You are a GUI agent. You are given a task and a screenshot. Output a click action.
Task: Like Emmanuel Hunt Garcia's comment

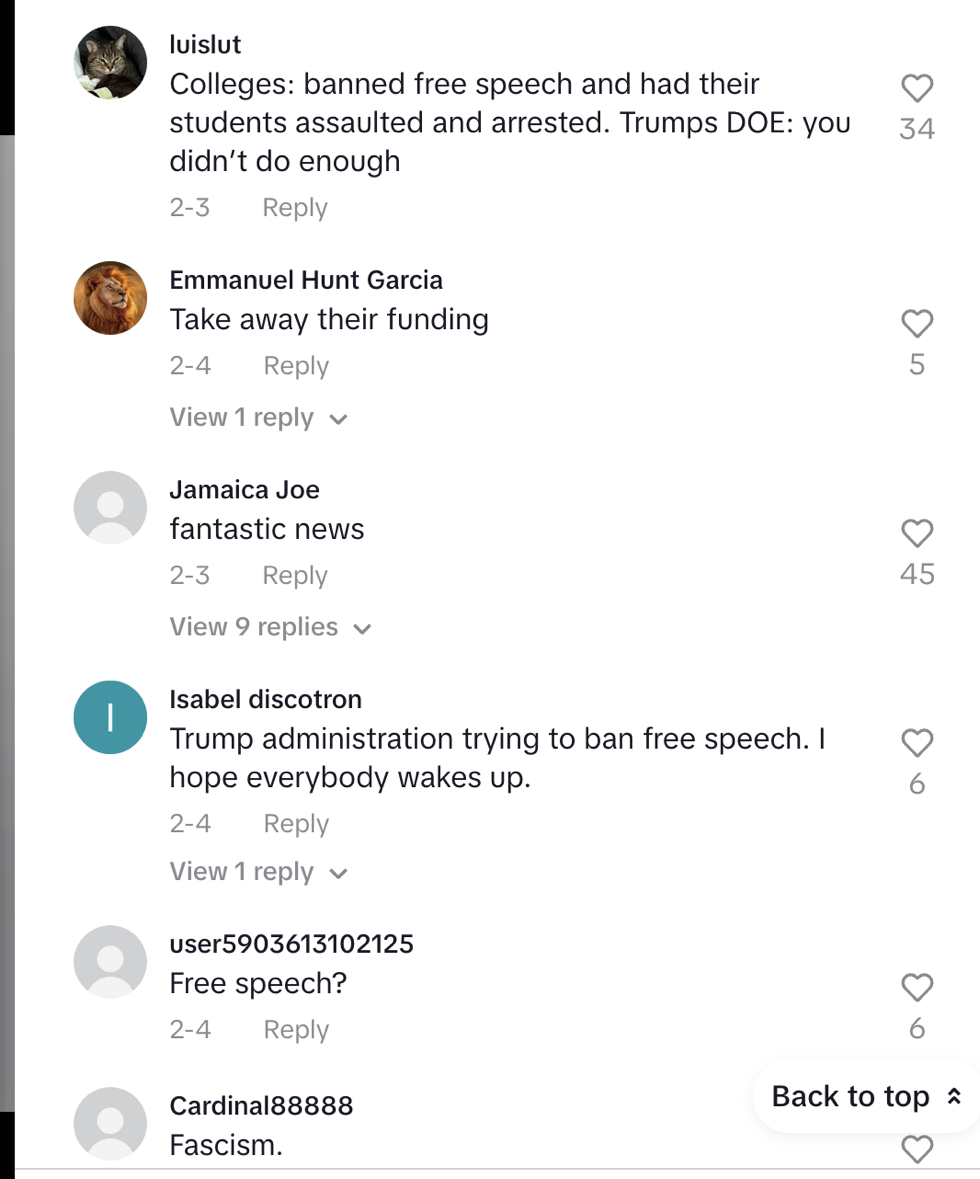point(917,324)
